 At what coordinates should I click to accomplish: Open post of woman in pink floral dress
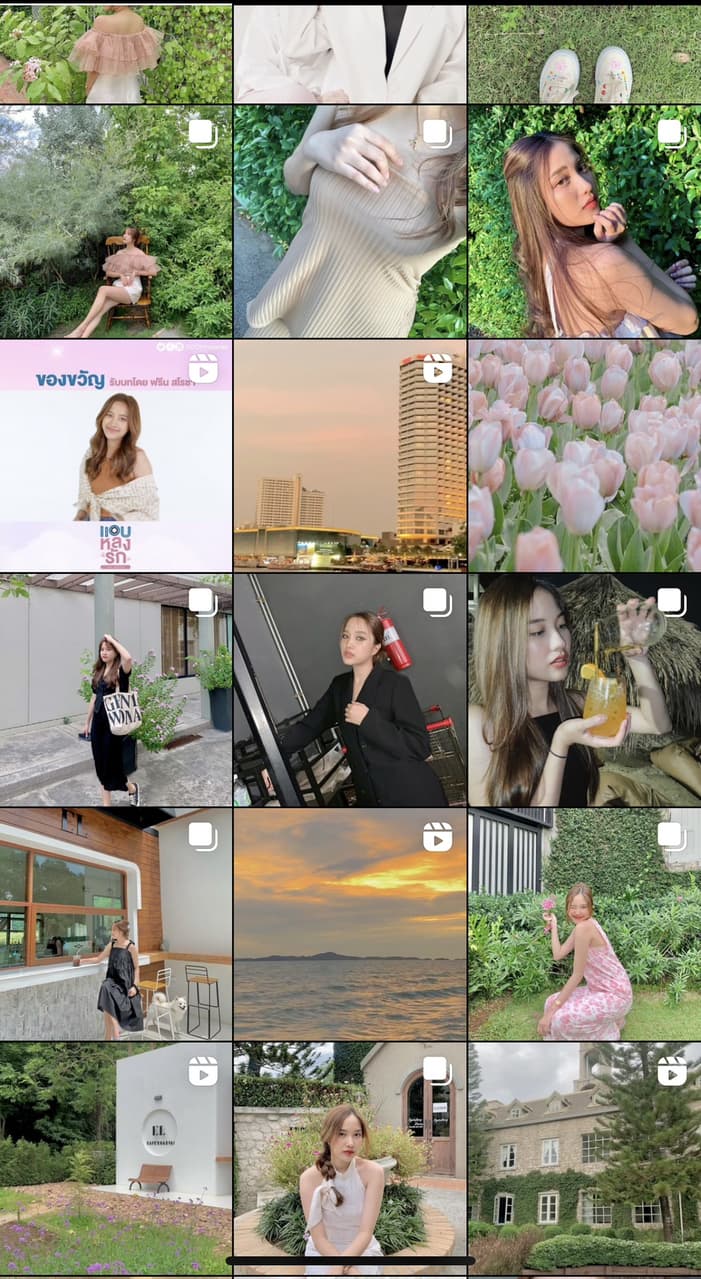coord(584,924)
